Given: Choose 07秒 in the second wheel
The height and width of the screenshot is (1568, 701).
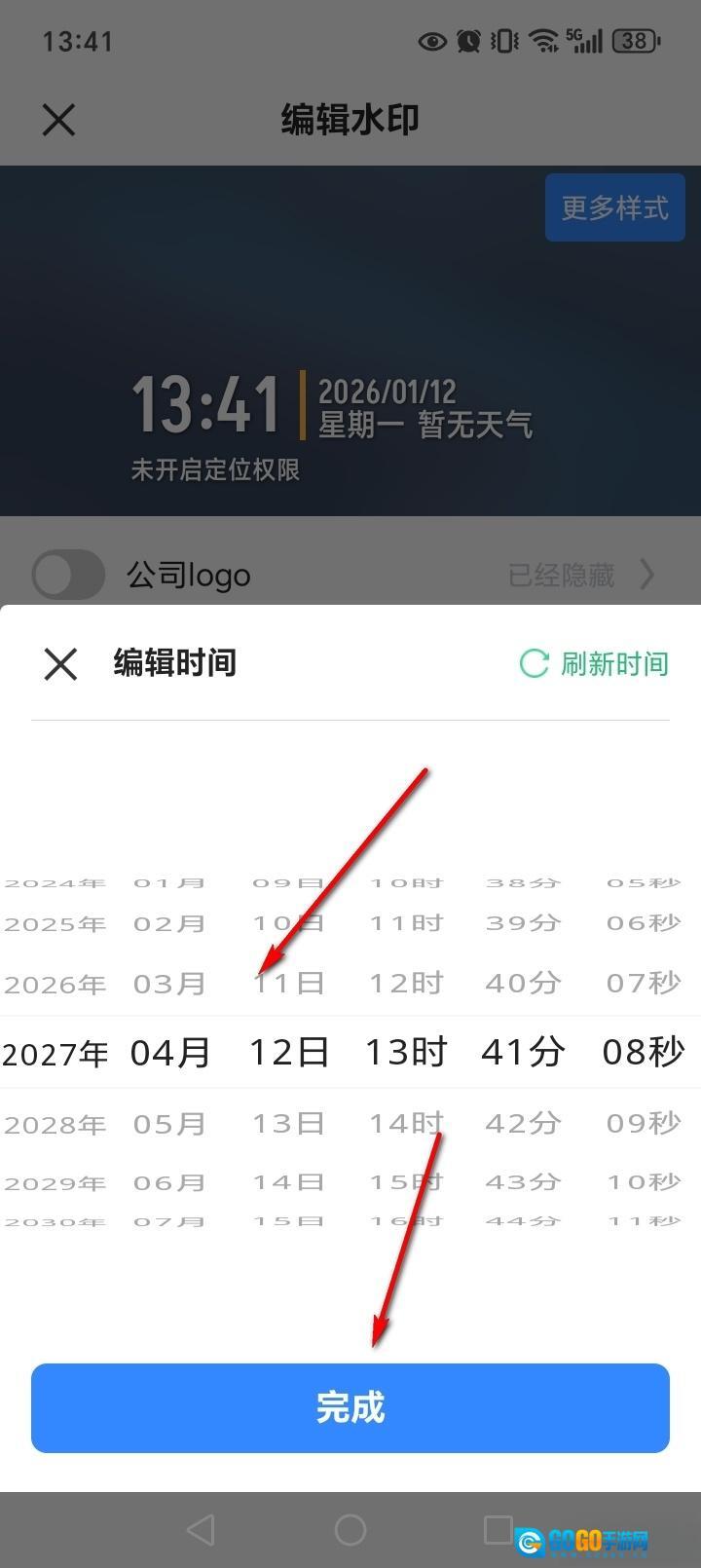Looking at the screenshot, I should (643, 985).
